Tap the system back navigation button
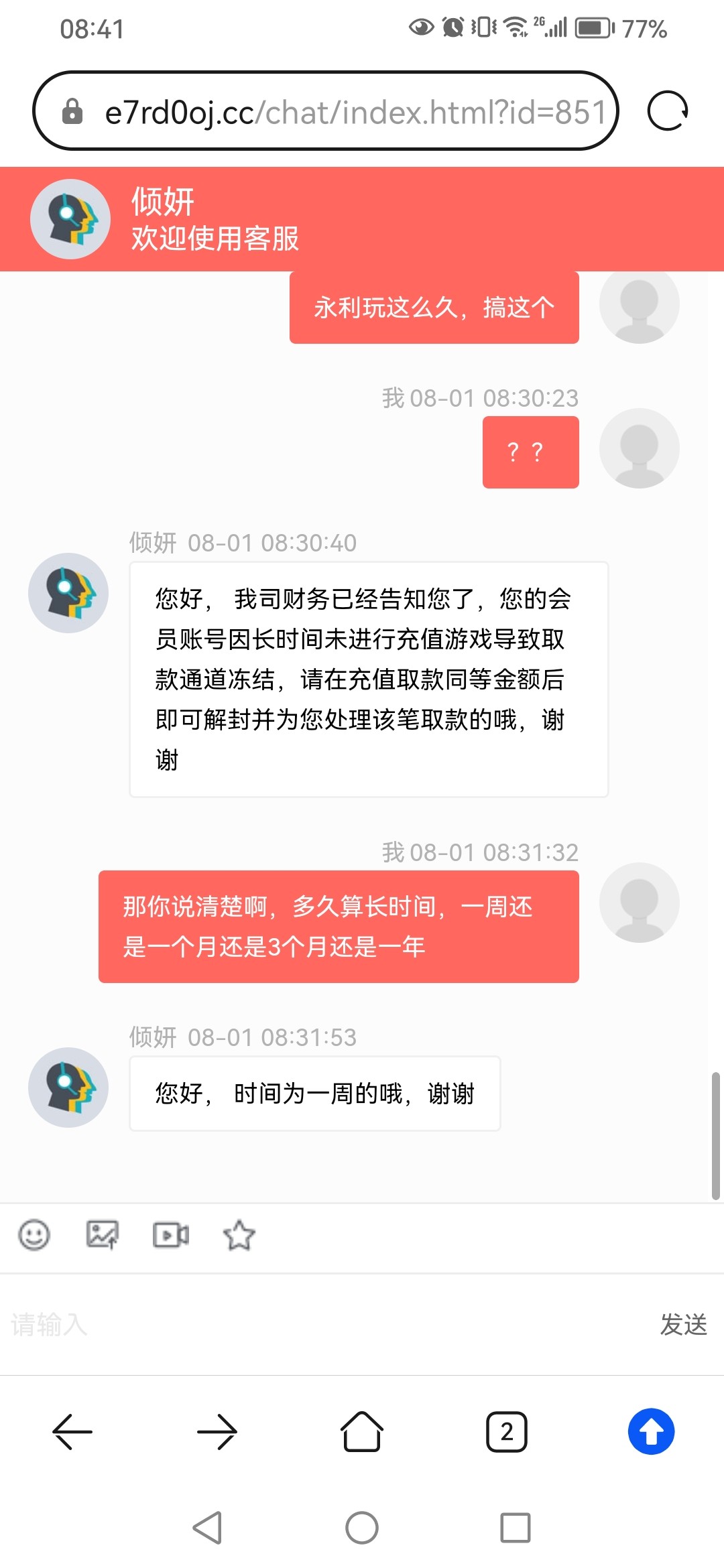The image size is (724, 1568). (207, 1528)
